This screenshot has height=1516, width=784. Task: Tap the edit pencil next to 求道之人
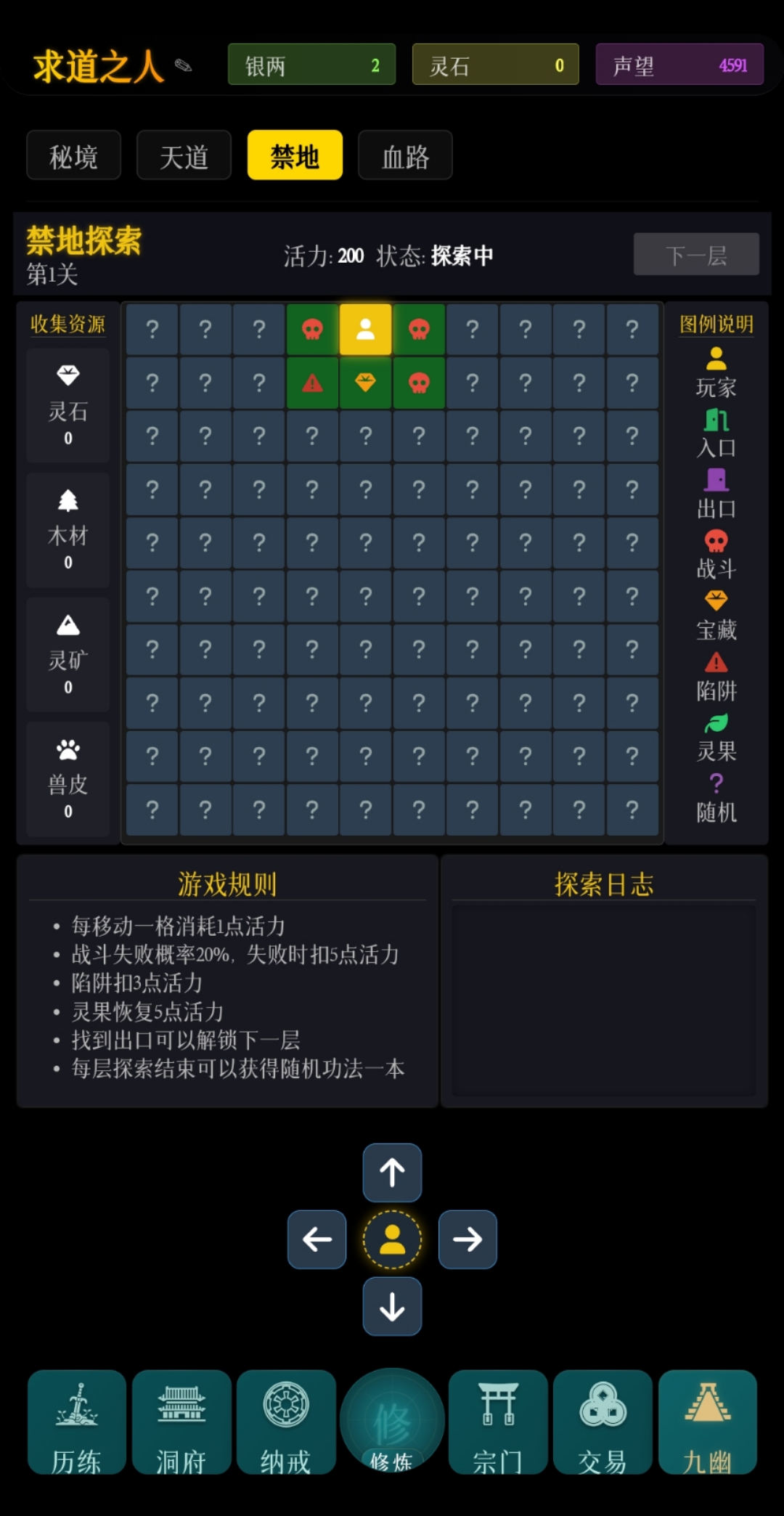point(183,66)
